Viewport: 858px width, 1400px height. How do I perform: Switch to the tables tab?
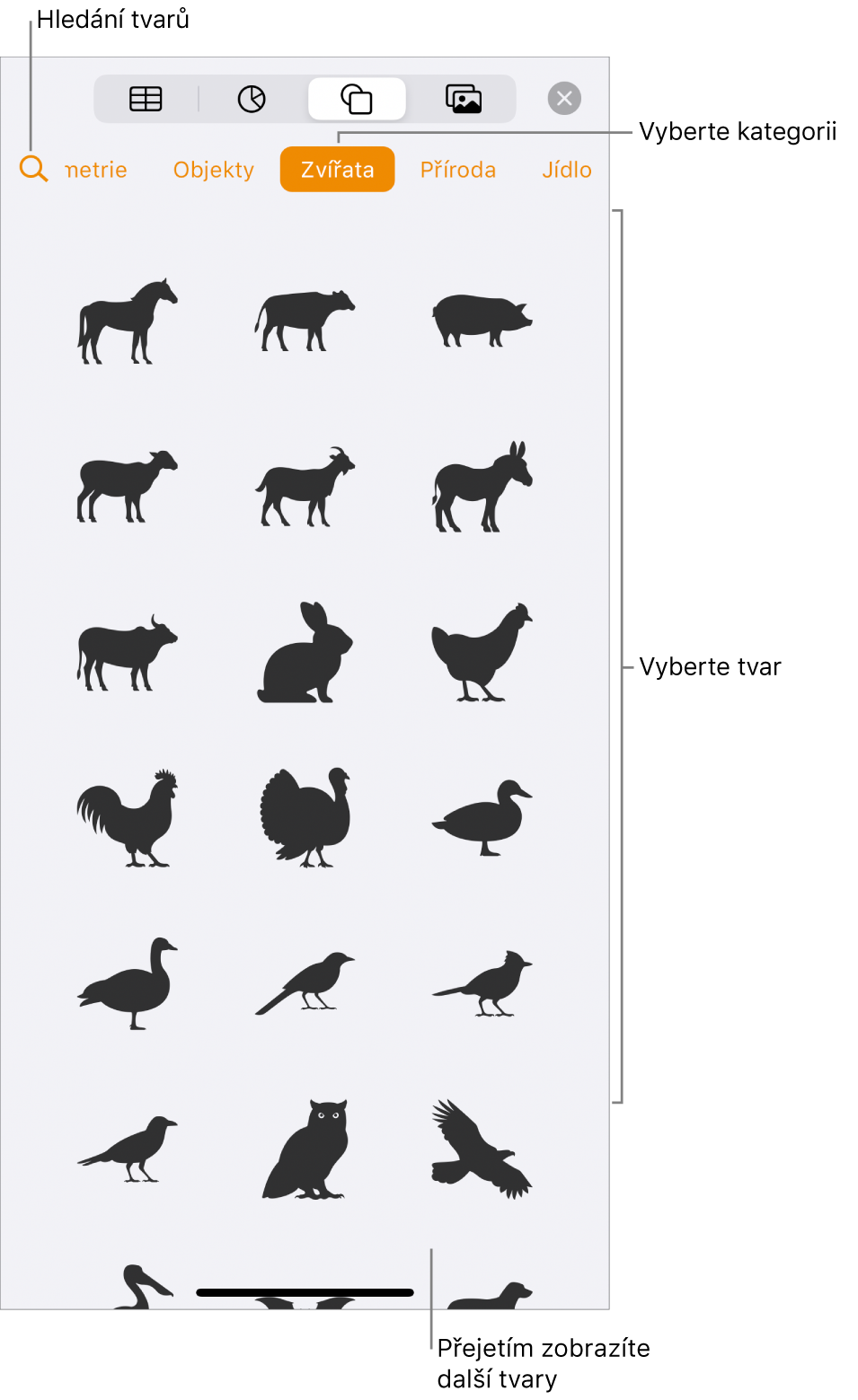146,99
